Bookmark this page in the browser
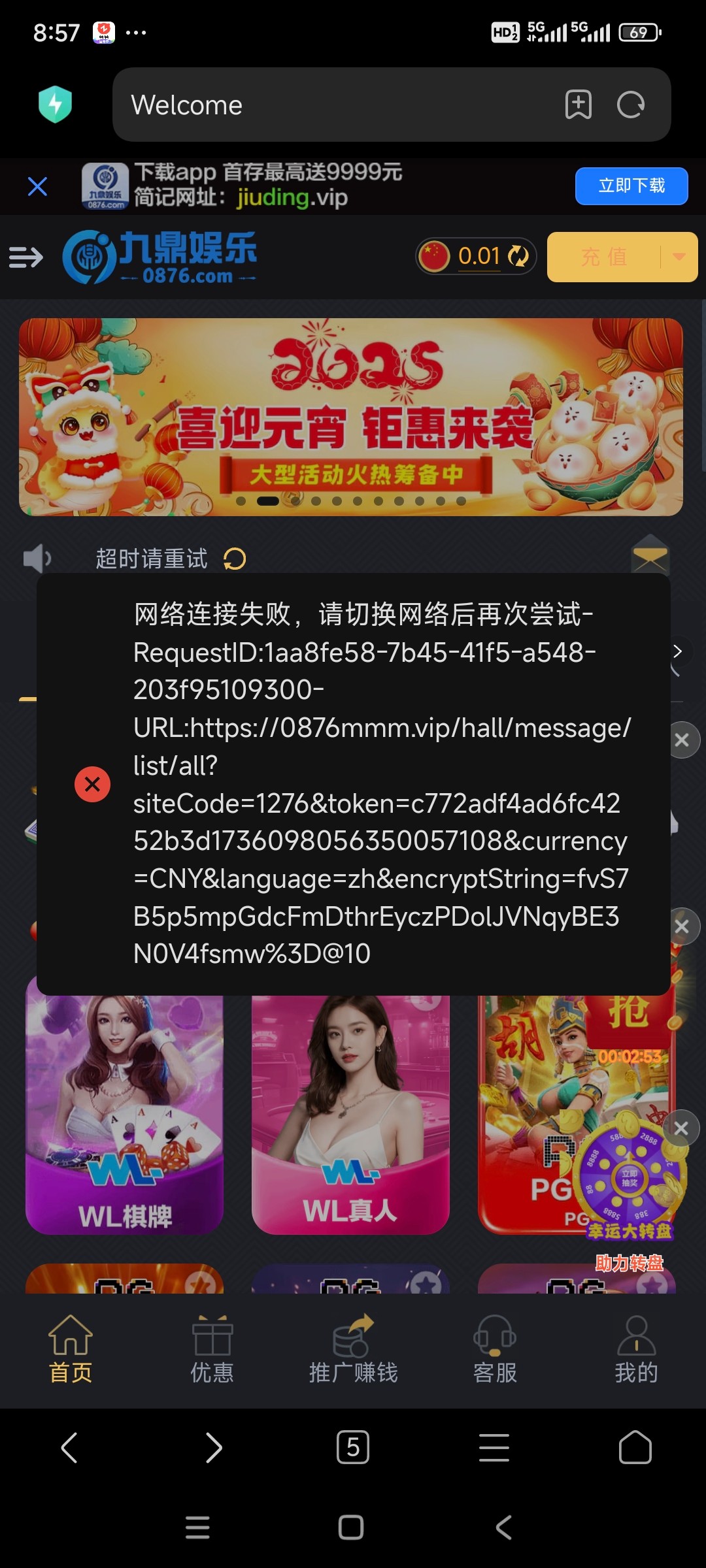The height and width of the screenshot is (1568, 706). pos(578,105)
